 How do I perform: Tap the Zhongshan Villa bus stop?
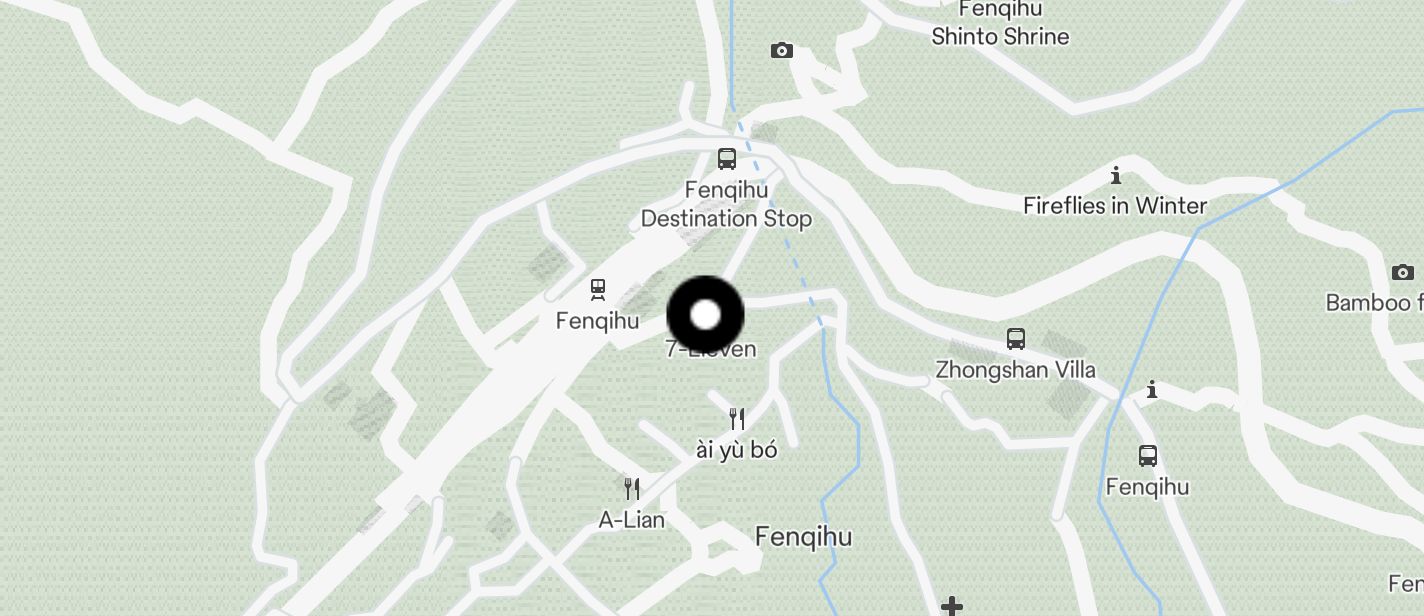tap(1015, 339)
